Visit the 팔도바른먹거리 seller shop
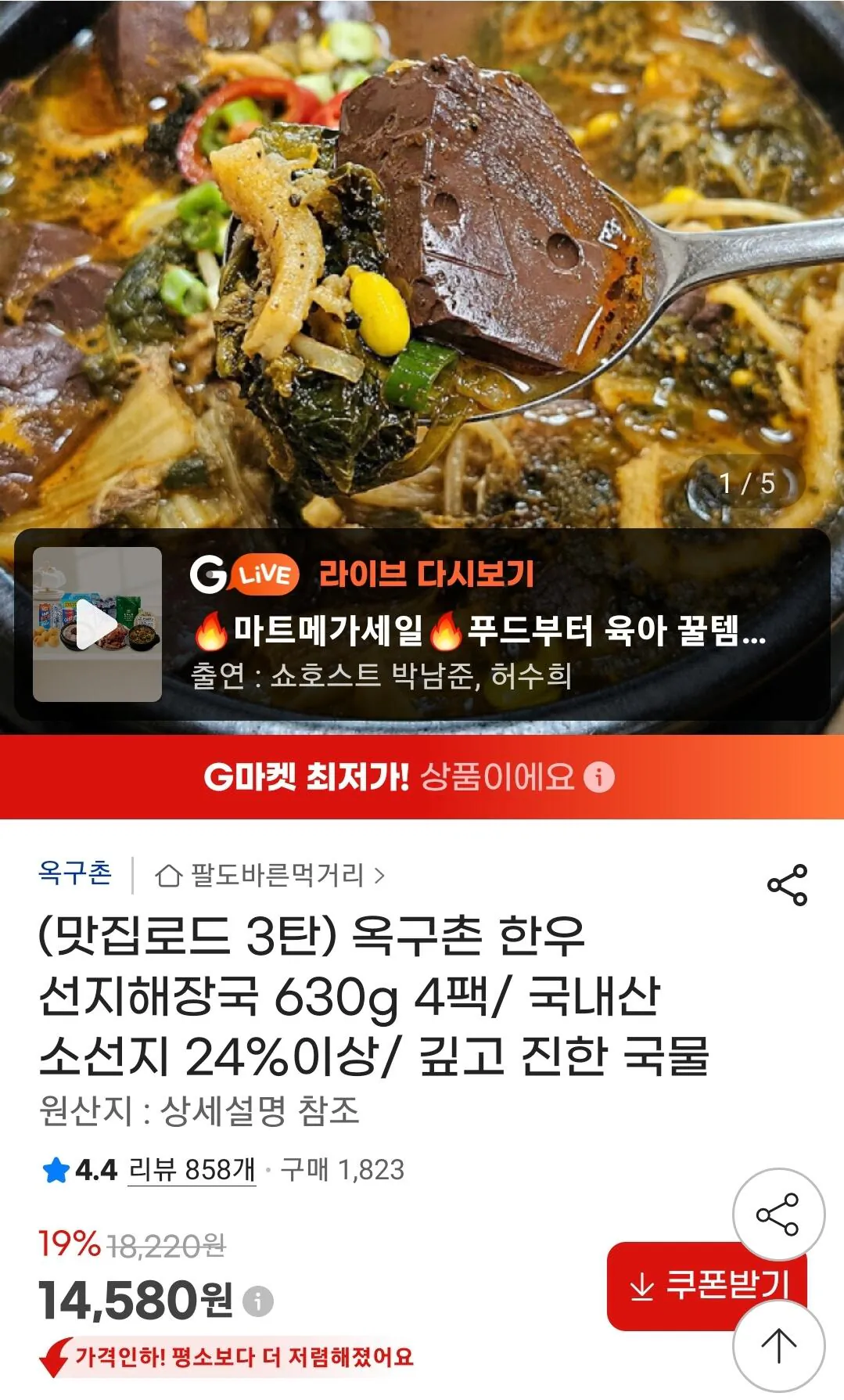This screenshot has width=844, height=1400. (x=270, y=875)
